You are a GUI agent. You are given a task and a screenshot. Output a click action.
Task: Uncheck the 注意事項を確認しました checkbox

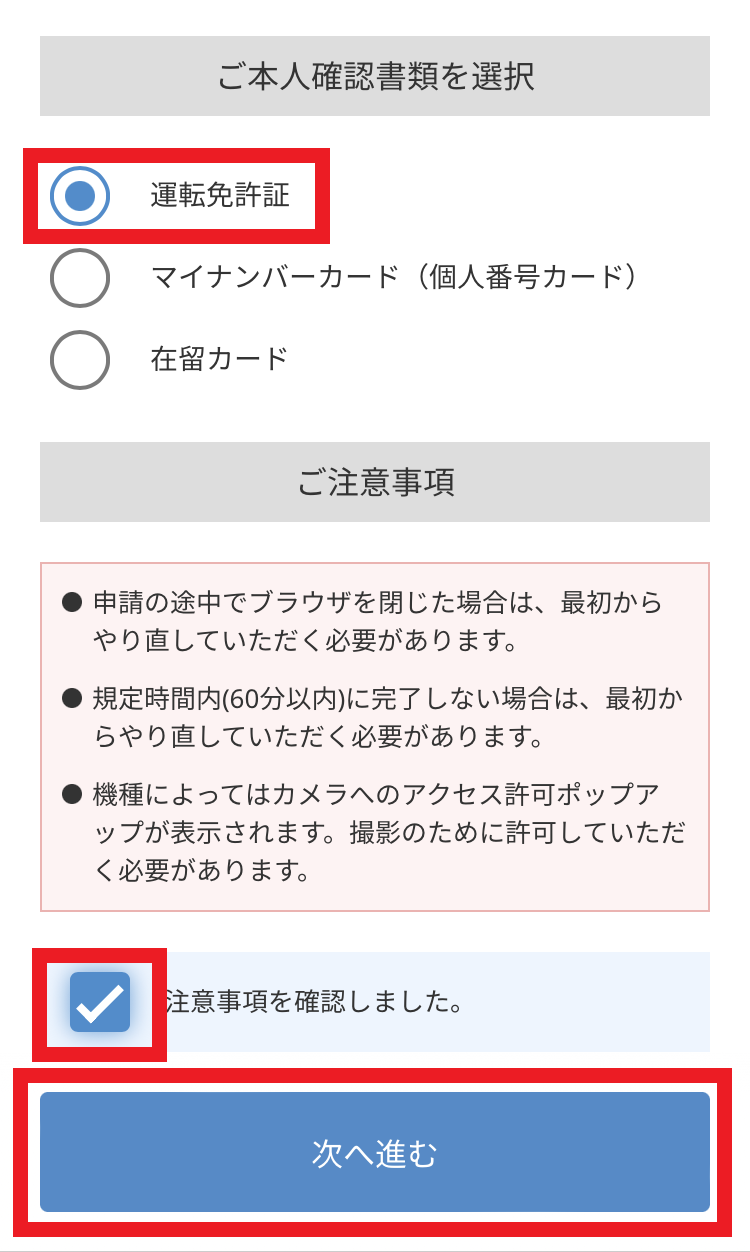click(x=100, y=1002)
